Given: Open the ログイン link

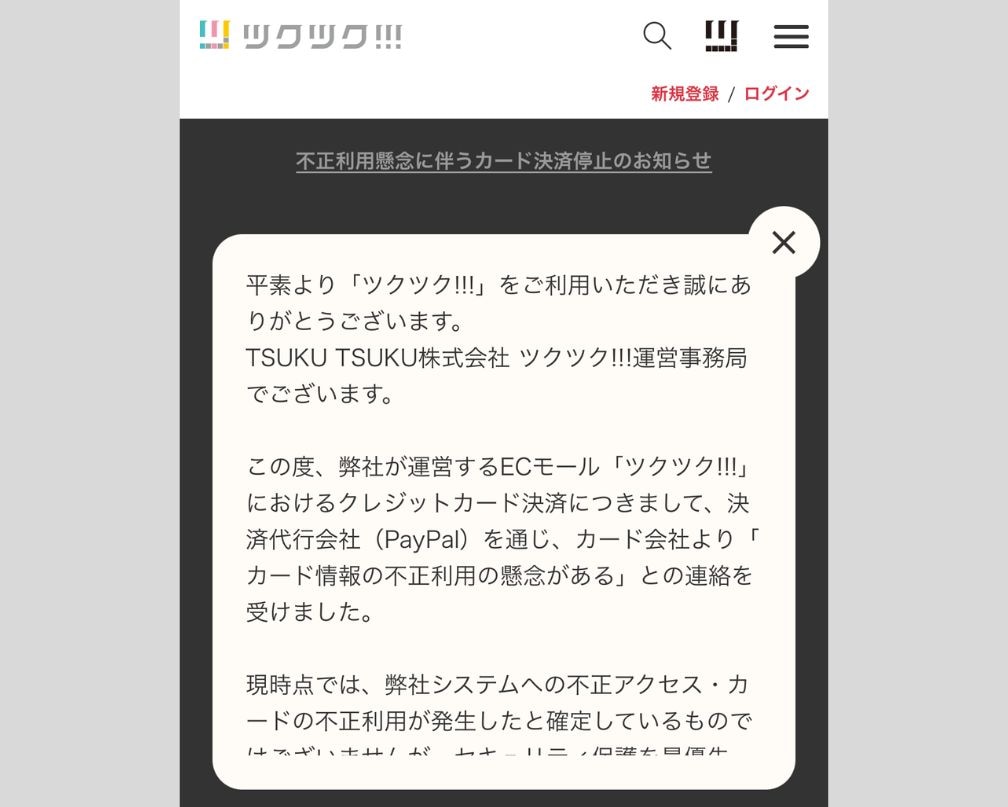Looking at the screenshot, I should coord(777,94).
